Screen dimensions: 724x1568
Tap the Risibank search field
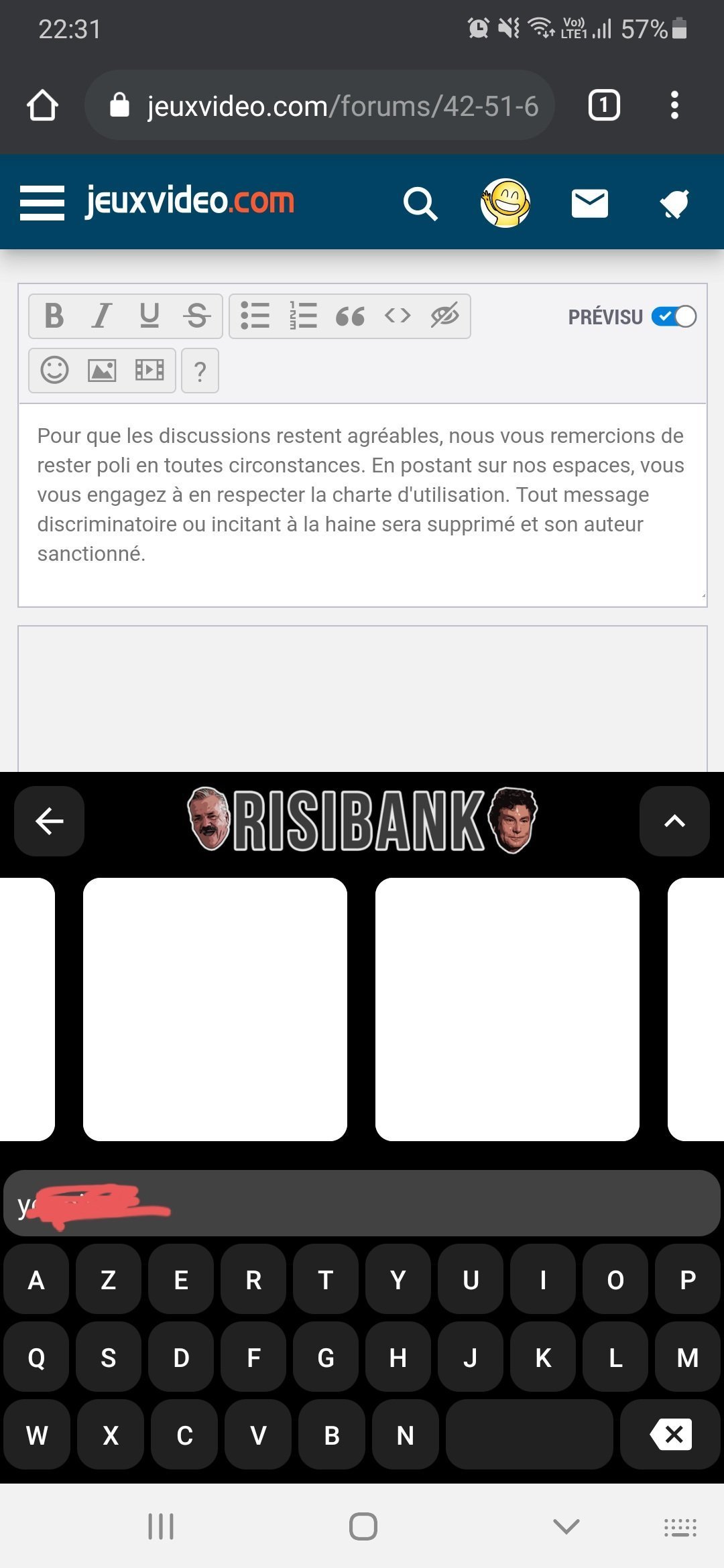[362, 1203]
